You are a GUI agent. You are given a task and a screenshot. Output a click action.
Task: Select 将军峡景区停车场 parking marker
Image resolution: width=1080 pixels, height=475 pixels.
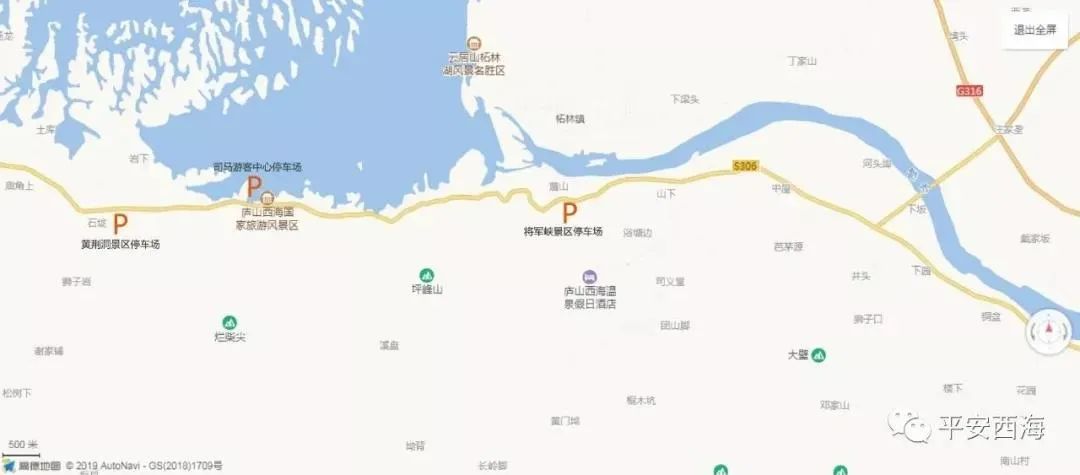(x=569, y=212)
